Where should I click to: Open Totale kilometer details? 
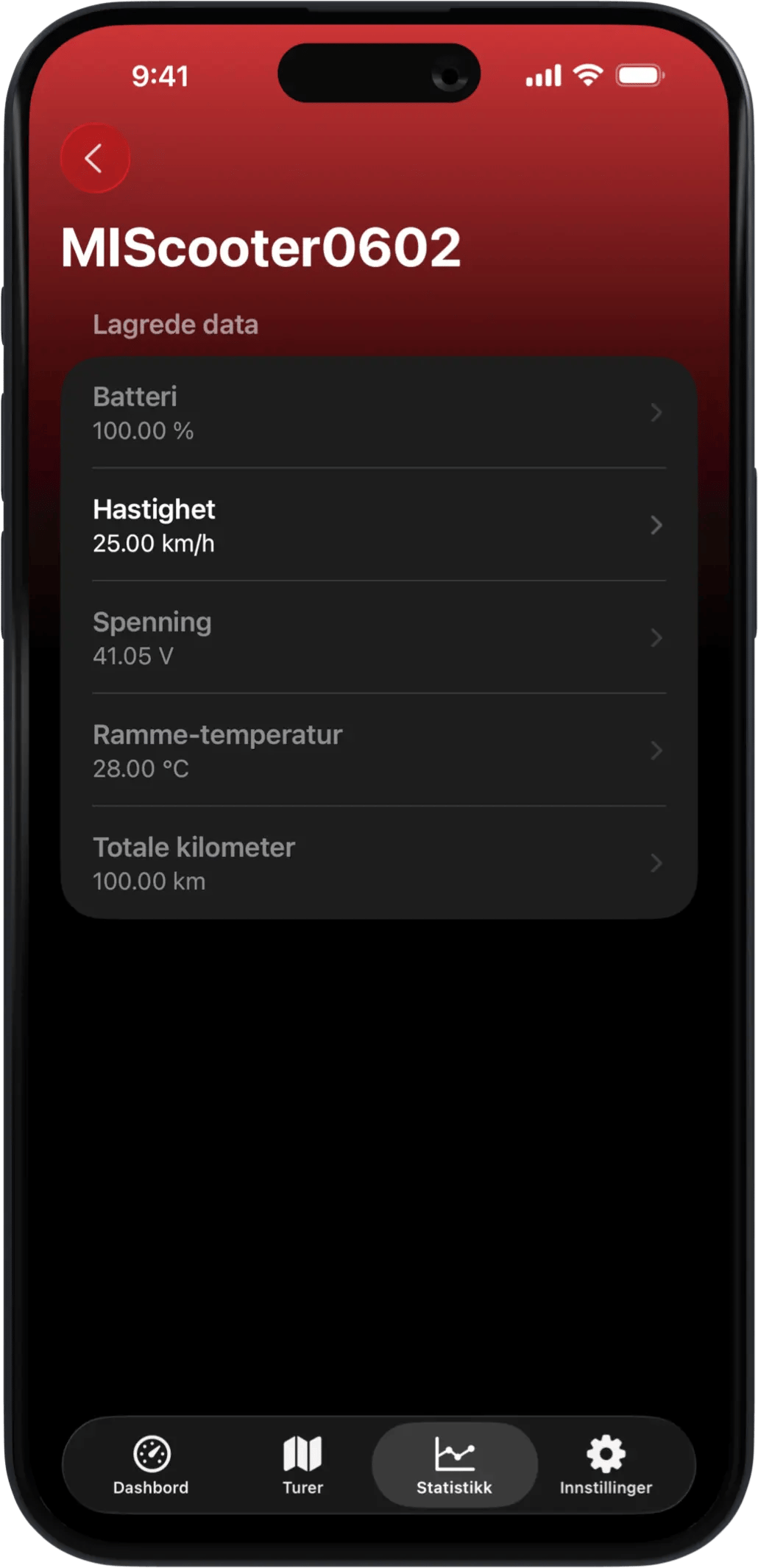point(378,863)
